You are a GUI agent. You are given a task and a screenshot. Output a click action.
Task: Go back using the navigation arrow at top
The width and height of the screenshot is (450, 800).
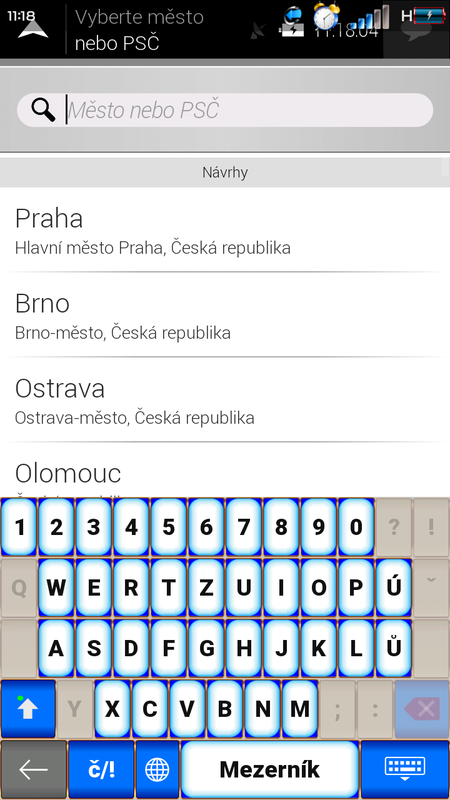(33, 29)
